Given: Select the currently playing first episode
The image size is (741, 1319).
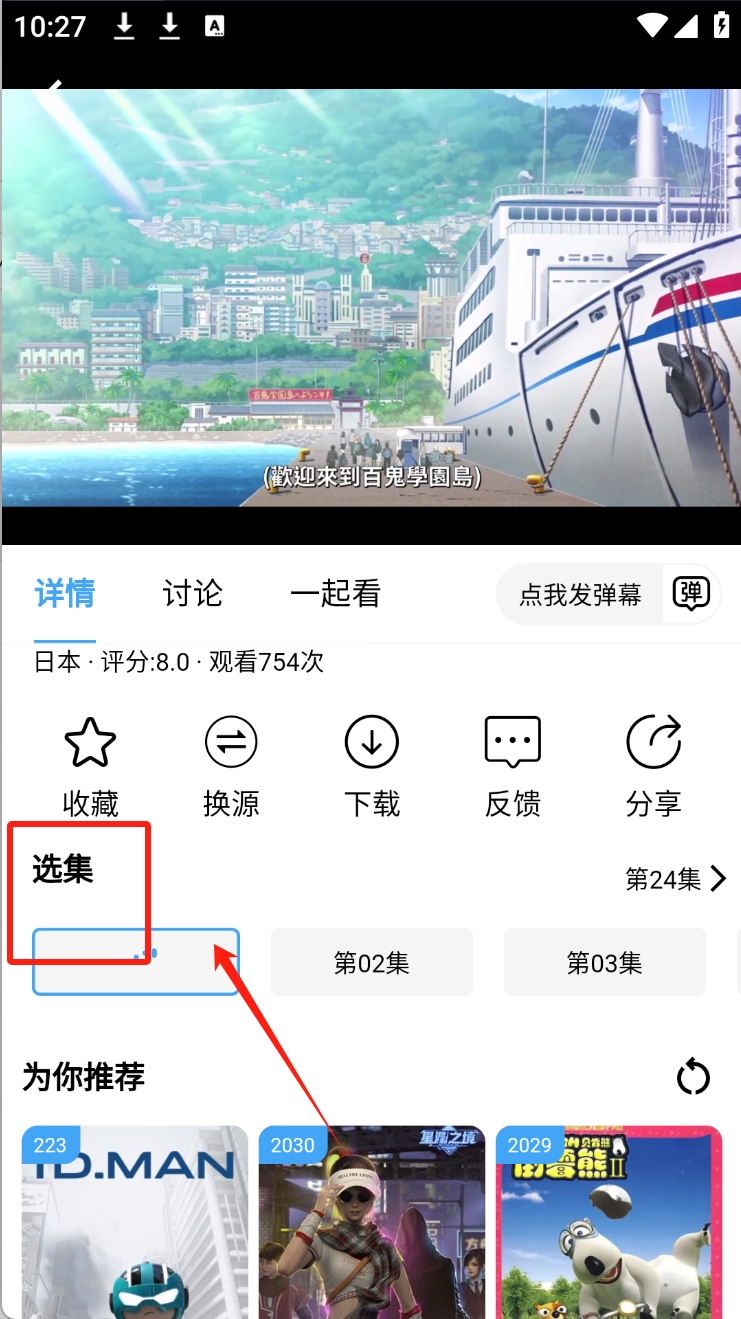Looking at the screenshot, I should 136,962.
